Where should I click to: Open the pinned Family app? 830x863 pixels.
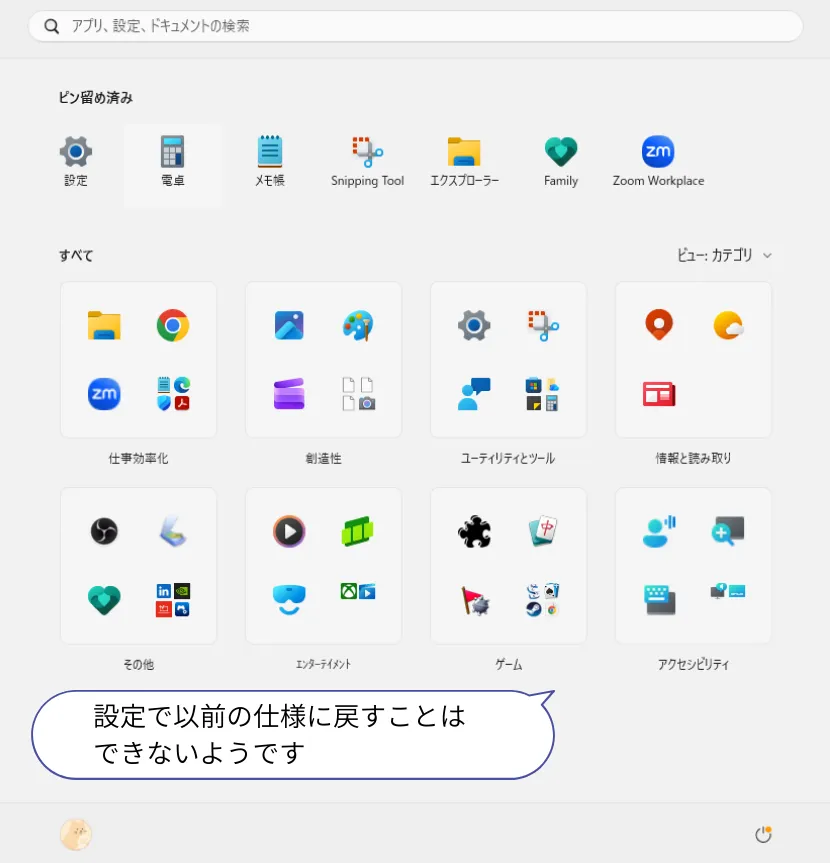click(561, 162)
